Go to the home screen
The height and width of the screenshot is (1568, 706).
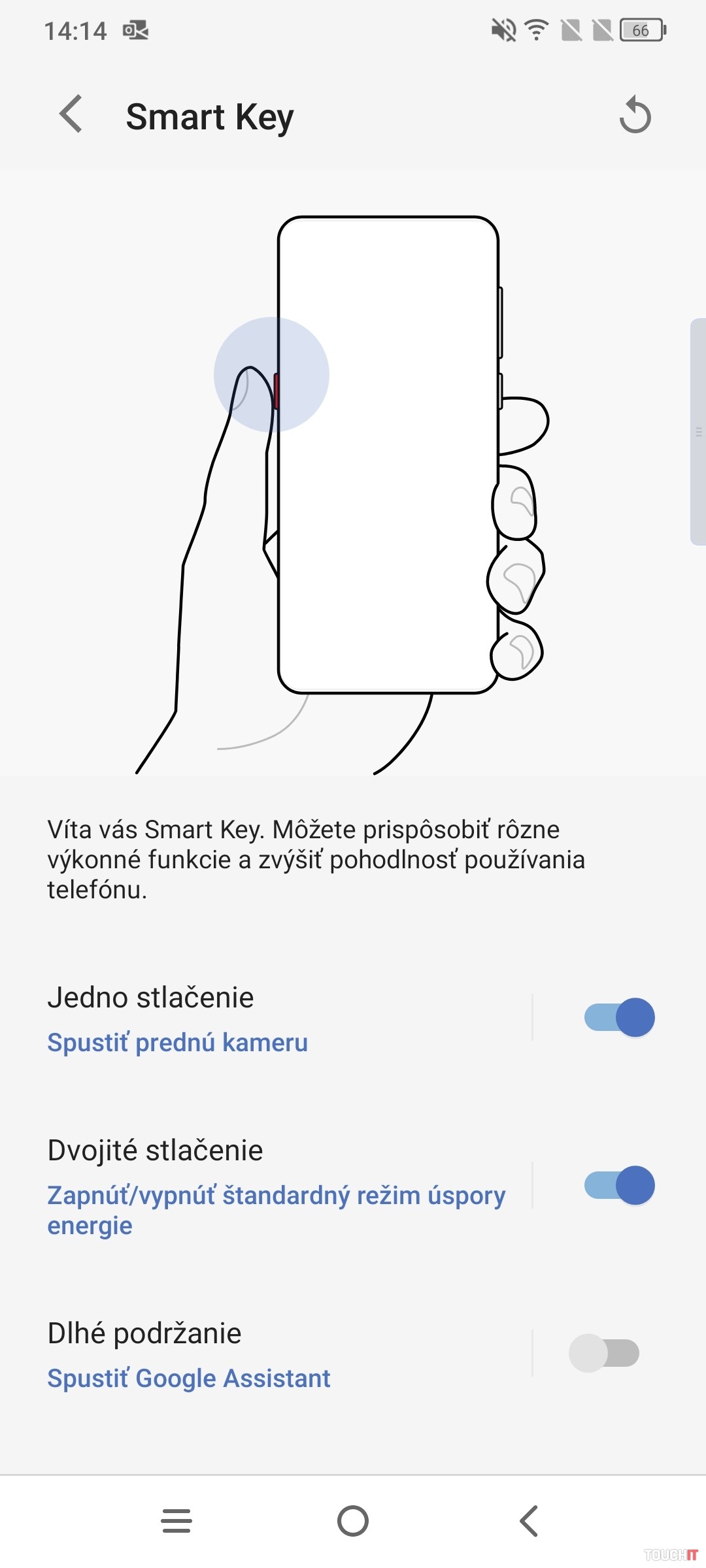(x=353, y=1521)
